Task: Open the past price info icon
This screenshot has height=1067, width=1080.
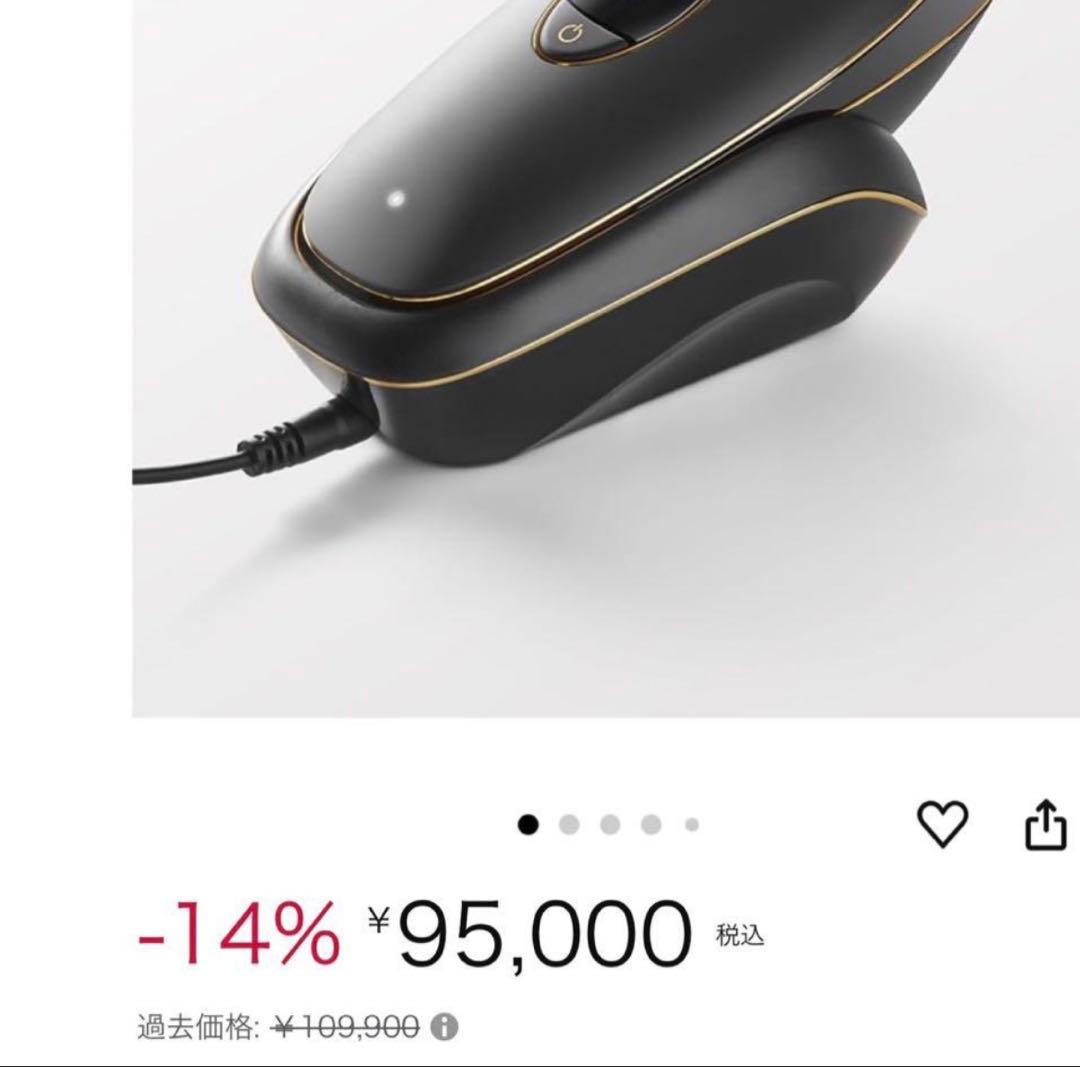Action: (x=445, y=1026)
